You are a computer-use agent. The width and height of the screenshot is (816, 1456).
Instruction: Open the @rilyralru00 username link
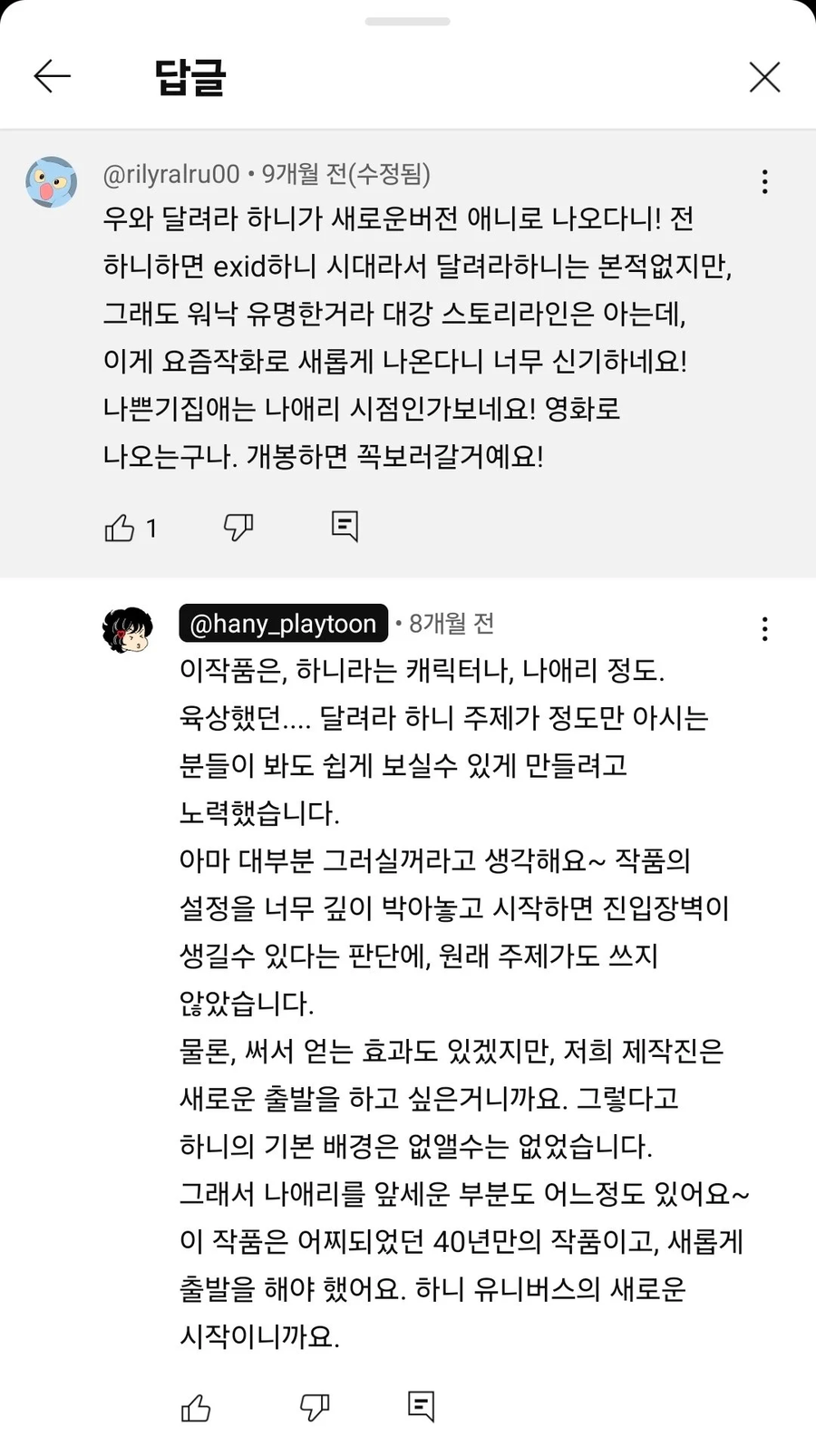(x=171, y=174)
